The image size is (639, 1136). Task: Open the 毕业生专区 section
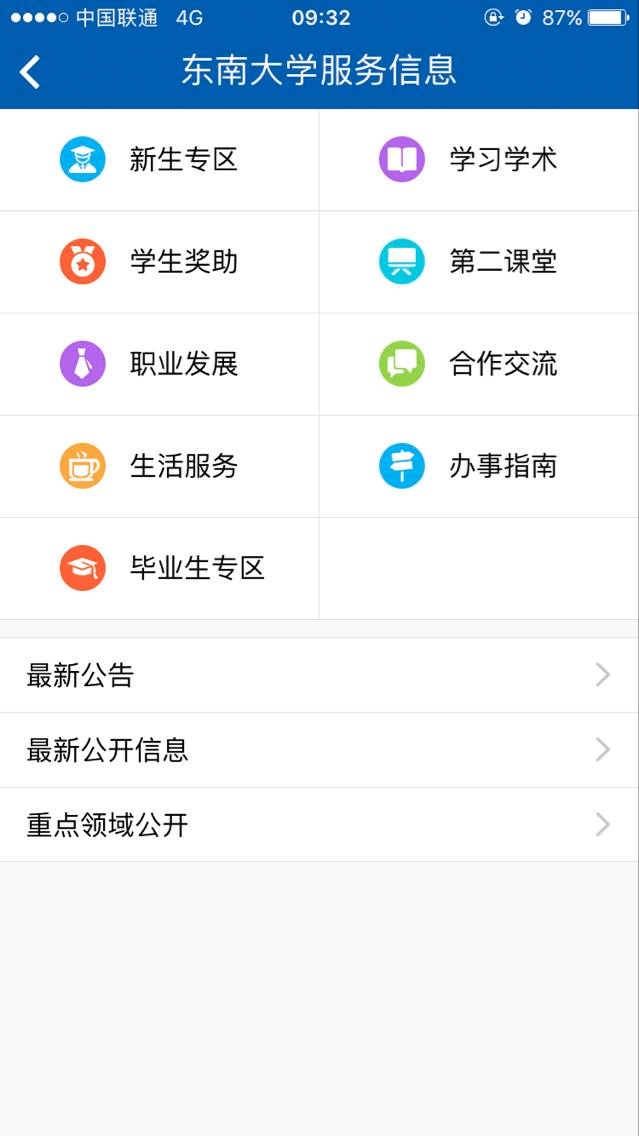click(160, 568)
